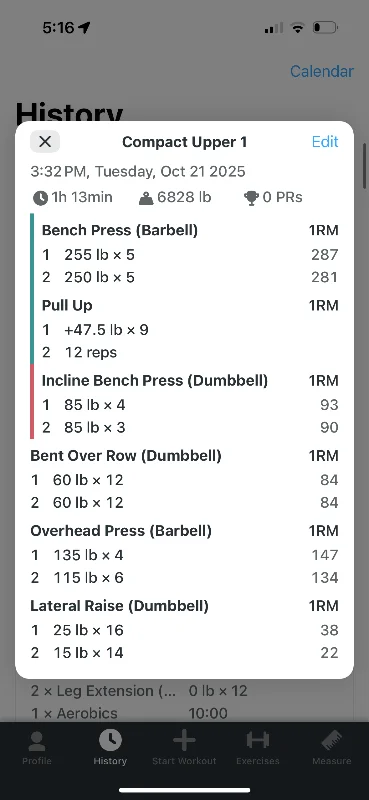Open the Calendar view
Screen dimensions: 369x800
coord(322,71)
